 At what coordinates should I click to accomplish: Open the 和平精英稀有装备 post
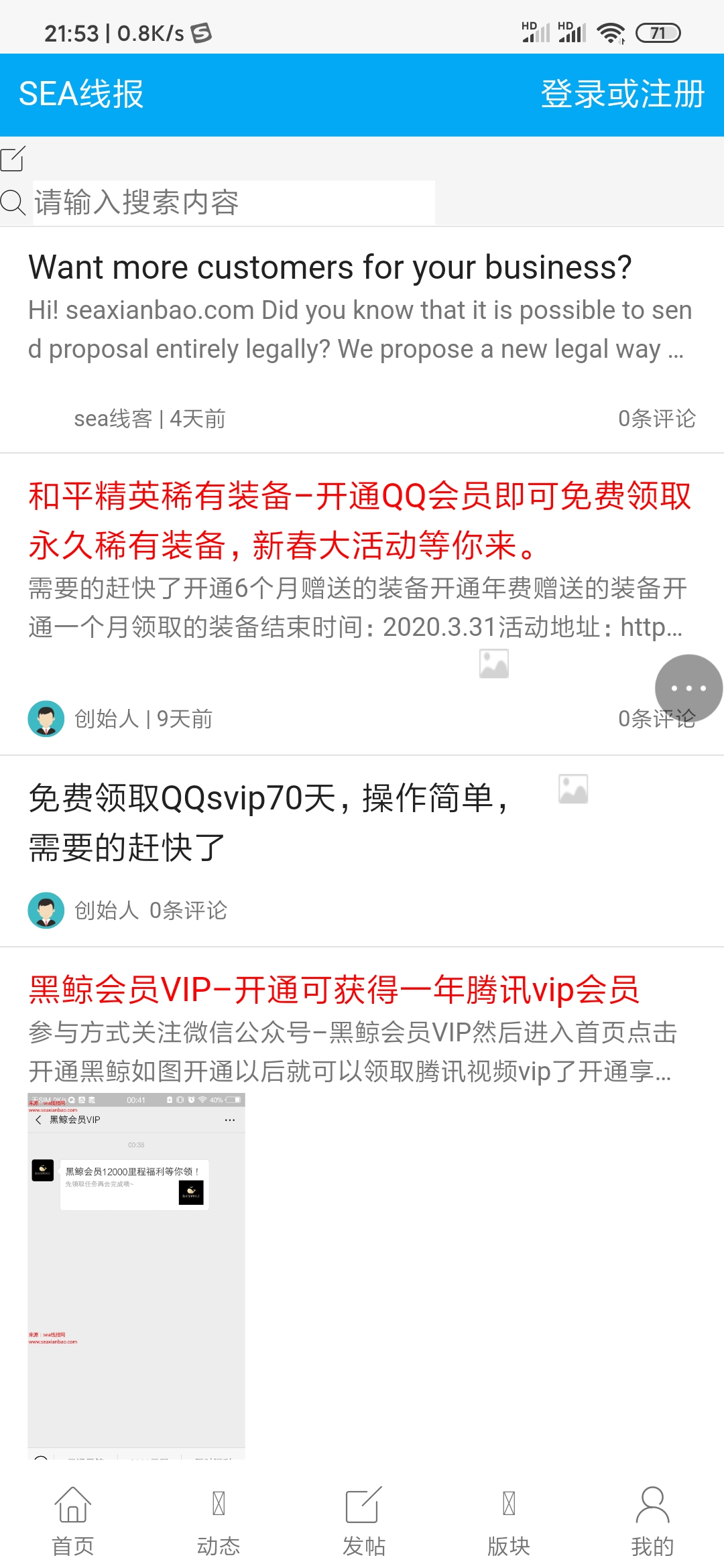359,520
